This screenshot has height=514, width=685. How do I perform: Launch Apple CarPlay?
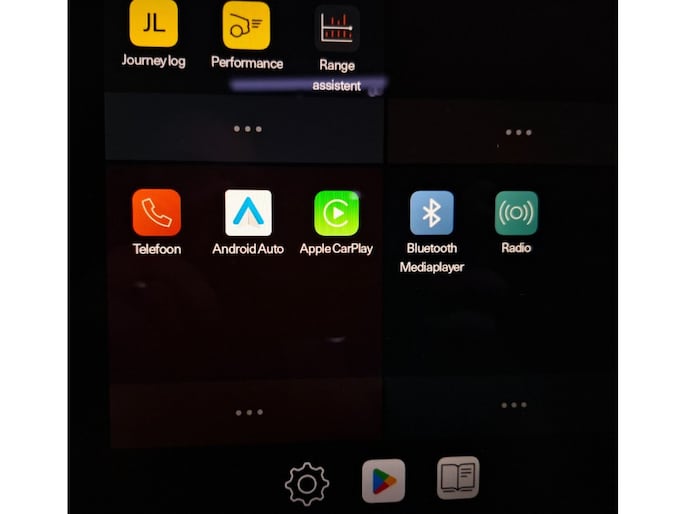click(336, 213)
